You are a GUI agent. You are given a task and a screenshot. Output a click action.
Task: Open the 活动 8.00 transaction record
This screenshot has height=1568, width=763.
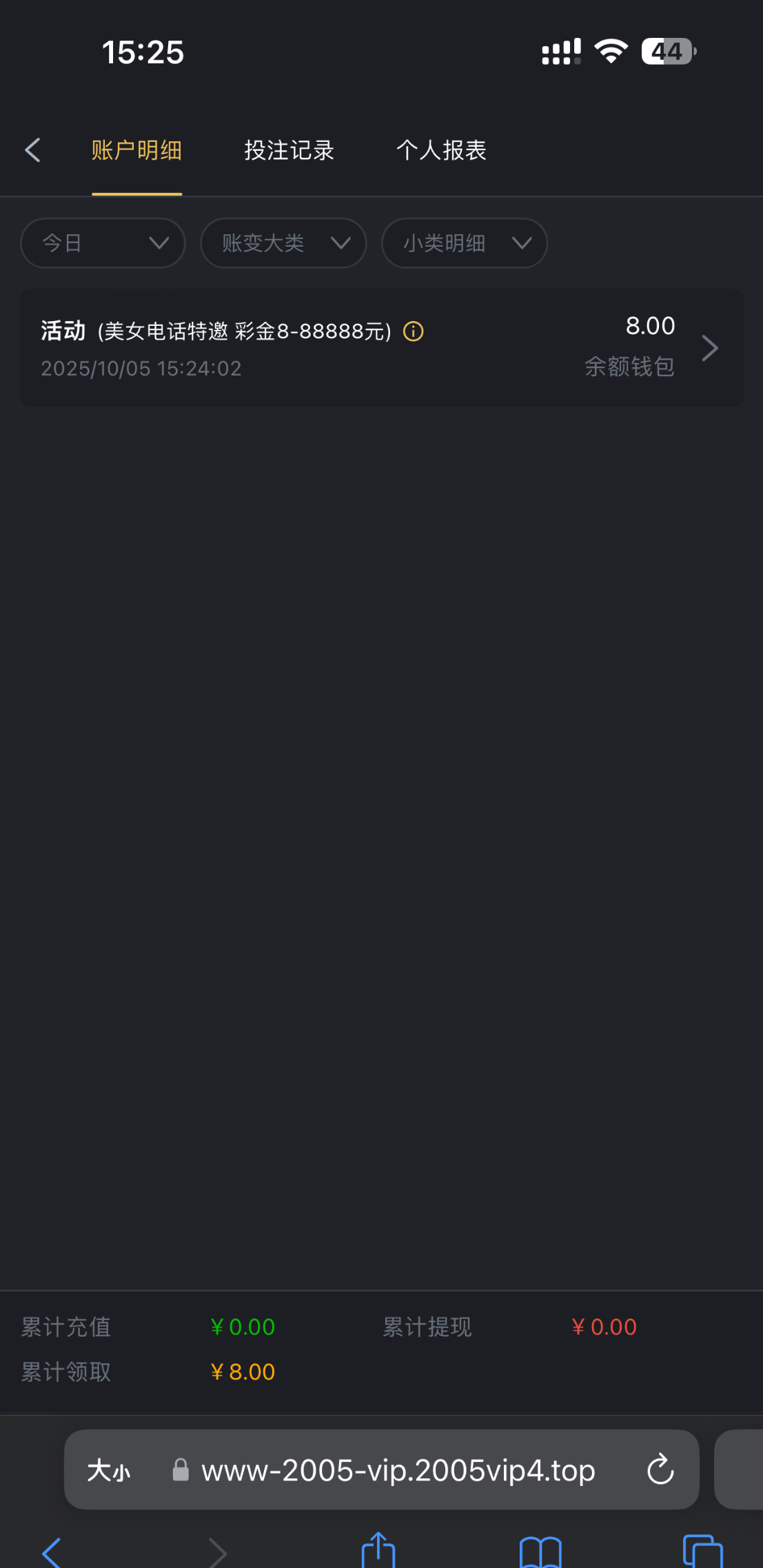[x=381, y=348]
